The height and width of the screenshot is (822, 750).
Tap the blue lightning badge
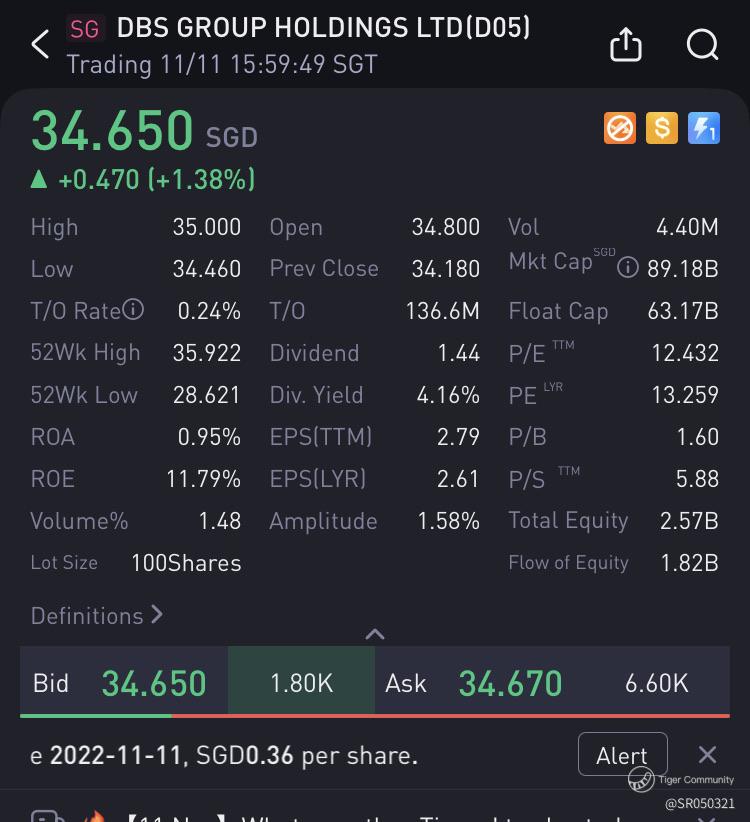coord(704,128)
